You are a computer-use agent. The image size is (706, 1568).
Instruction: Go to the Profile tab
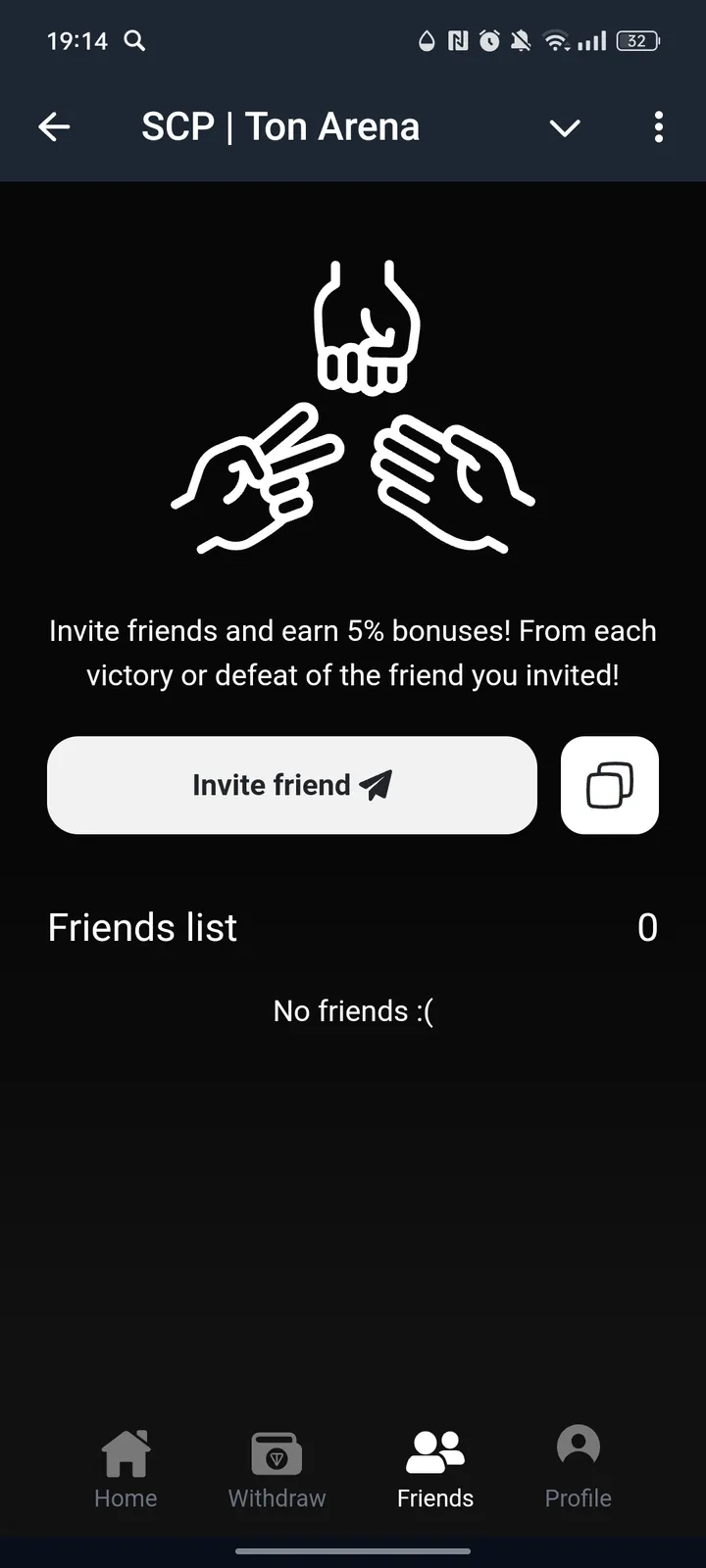pos(578,1469)
